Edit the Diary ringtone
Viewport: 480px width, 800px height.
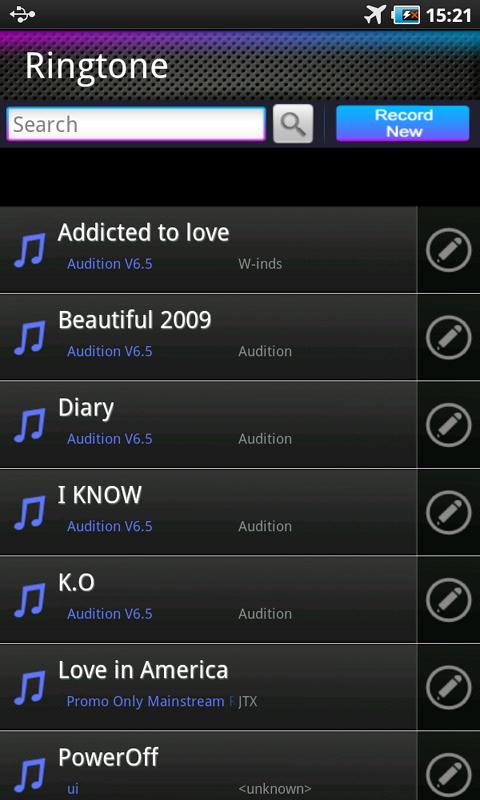448,424
